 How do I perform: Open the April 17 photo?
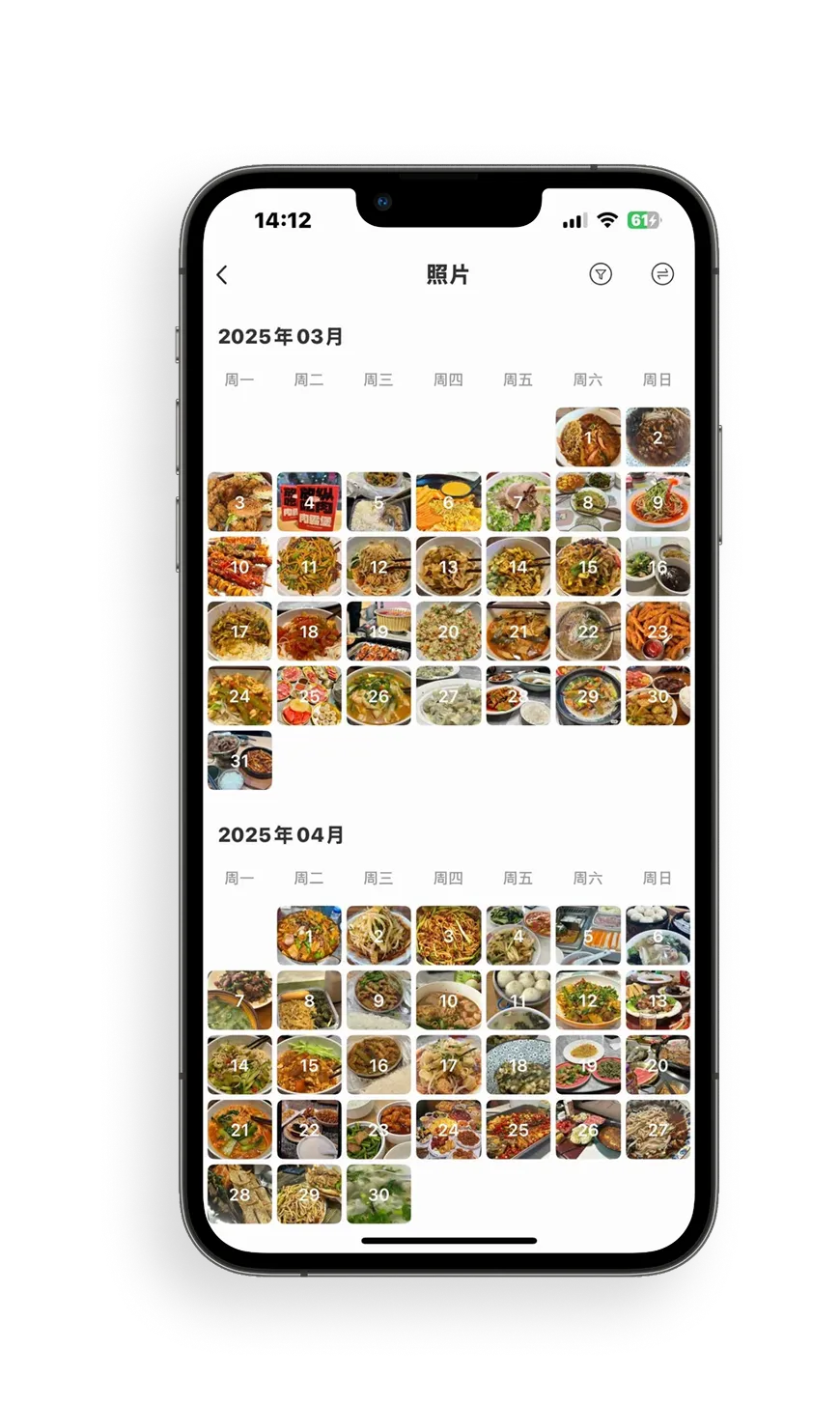coord(448,1065)
